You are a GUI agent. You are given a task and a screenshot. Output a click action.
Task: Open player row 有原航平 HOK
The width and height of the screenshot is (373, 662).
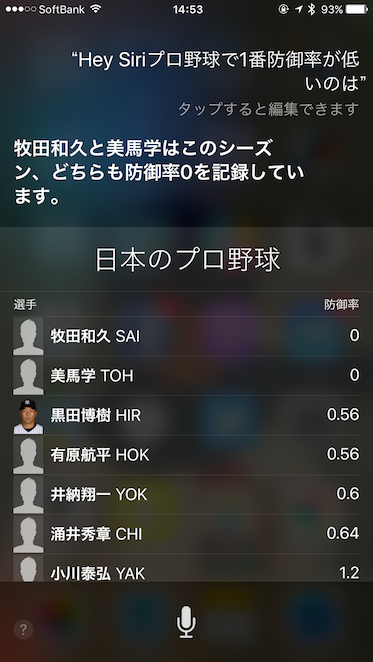click(186, 455)
